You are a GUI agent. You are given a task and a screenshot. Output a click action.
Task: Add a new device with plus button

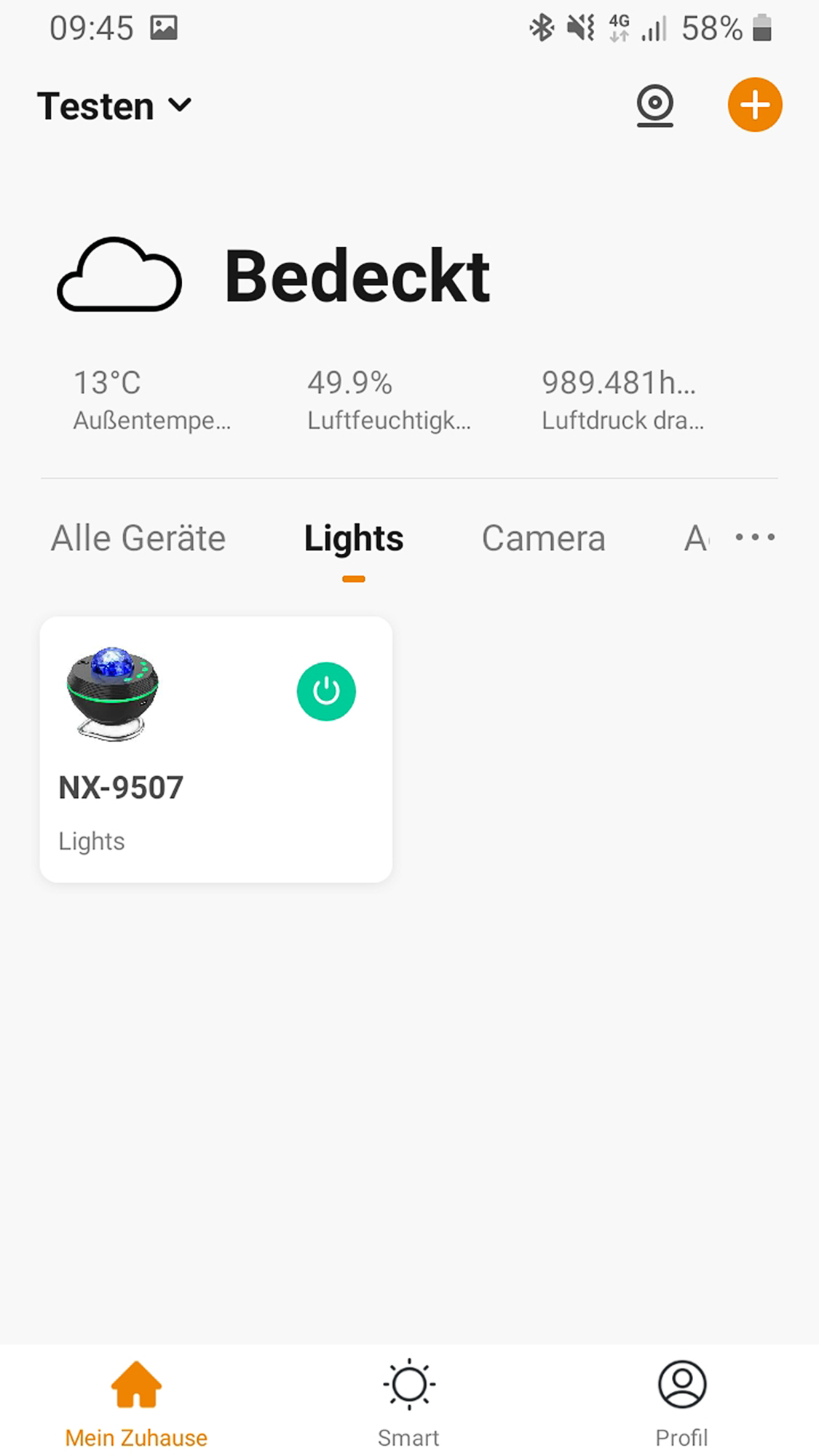(x=755, y=105)
